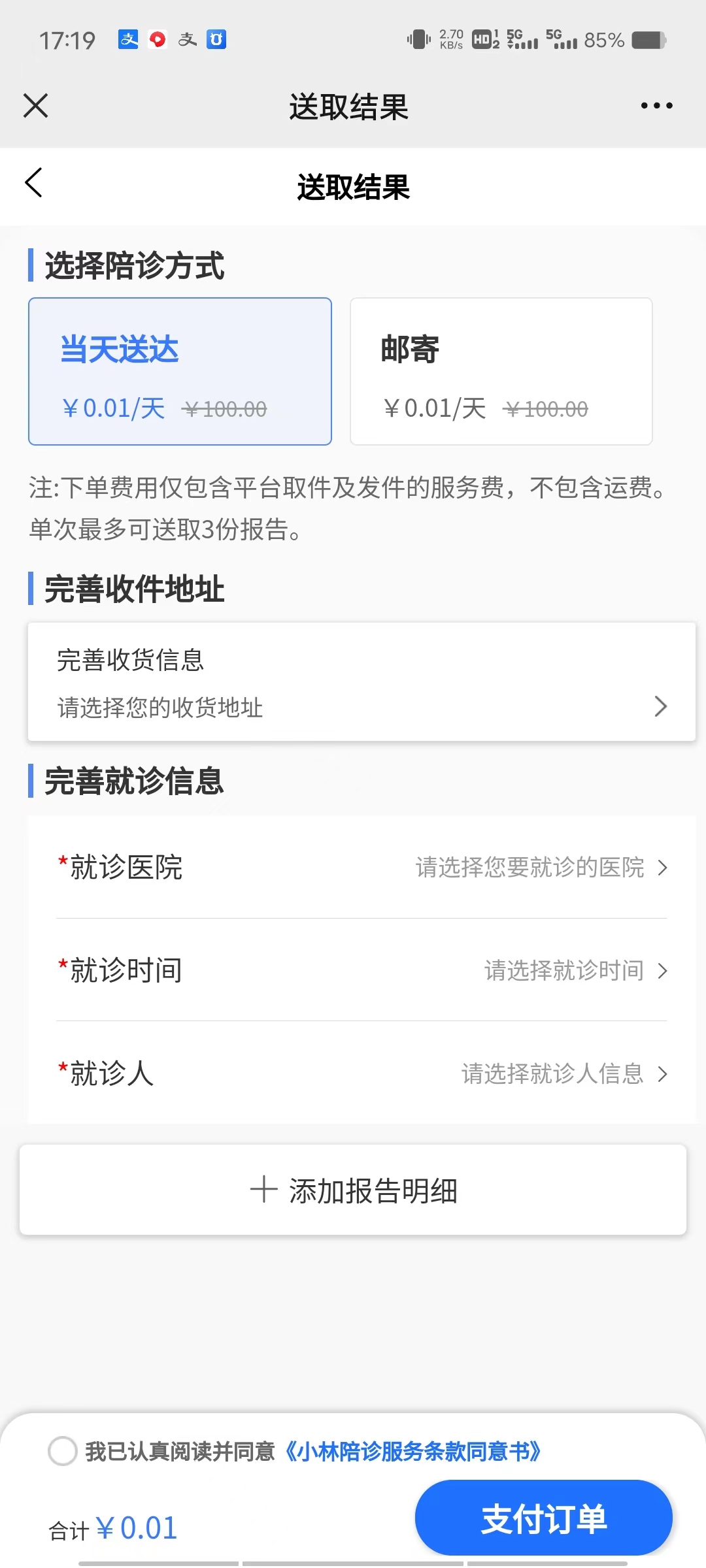This screenshot has width=706, height=1568.
Task: Choose patient info in the 就诊人 row
Action: (x=361, y=1073)
